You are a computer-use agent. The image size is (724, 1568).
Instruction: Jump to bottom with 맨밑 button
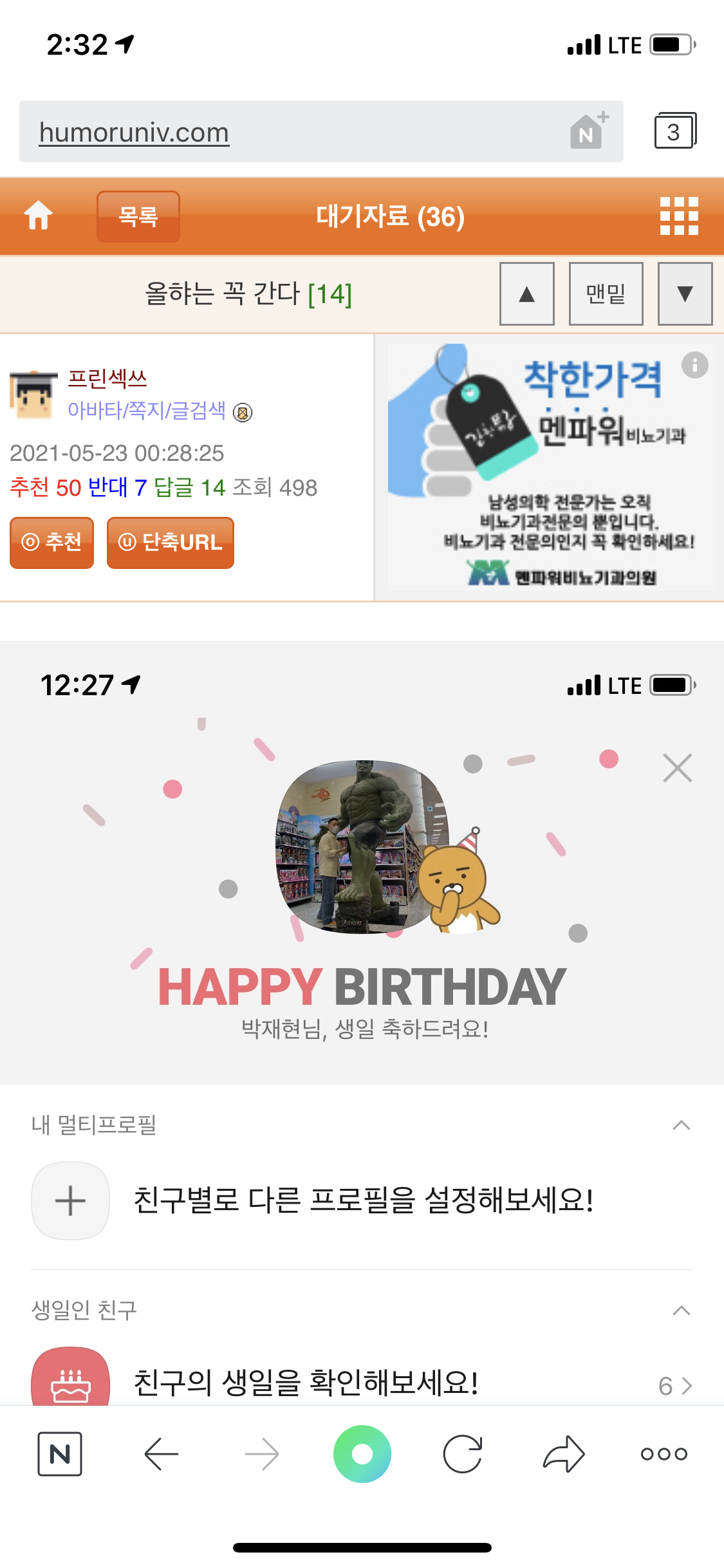606,294
